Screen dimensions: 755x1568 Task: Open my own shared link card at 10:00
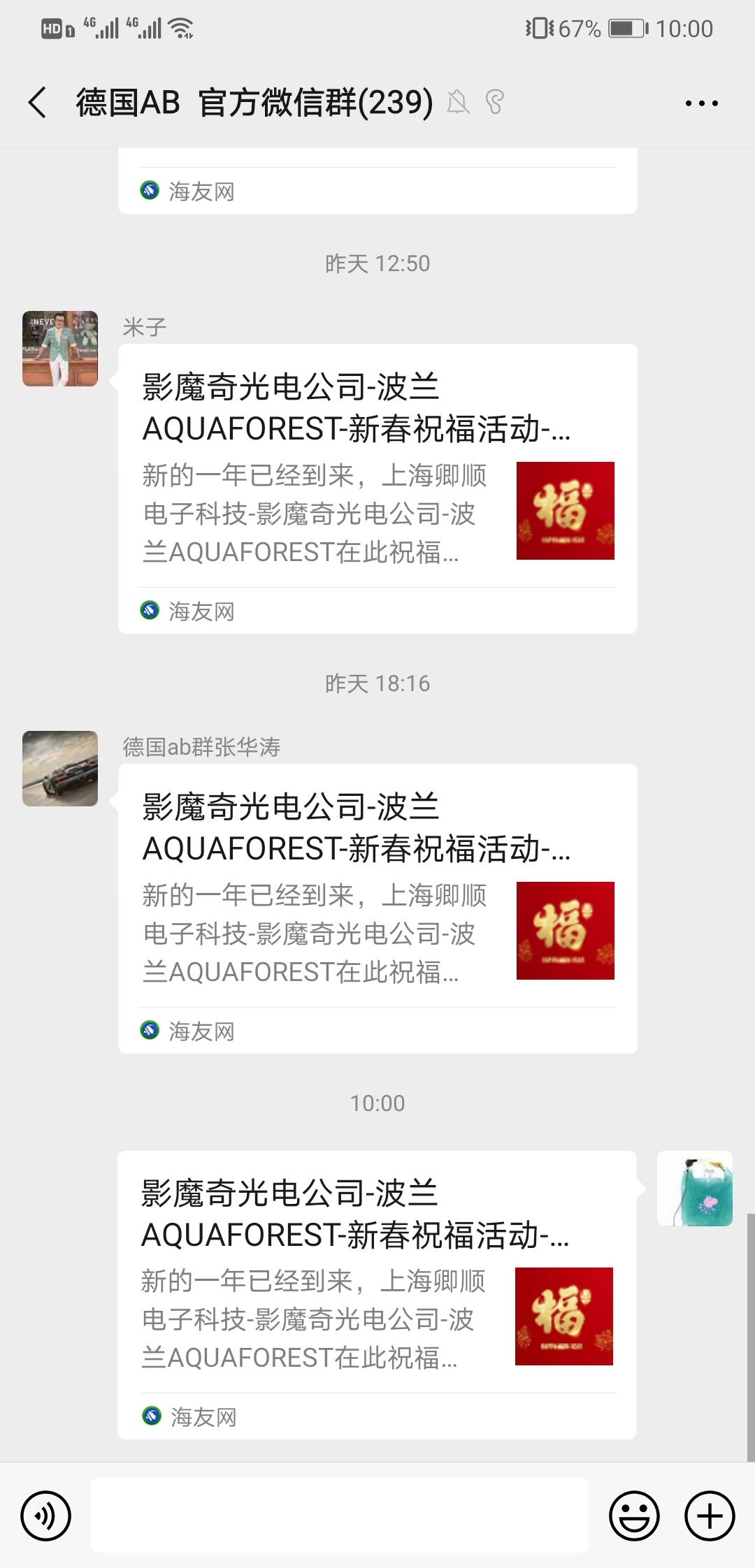click(x=377, y=1294)
